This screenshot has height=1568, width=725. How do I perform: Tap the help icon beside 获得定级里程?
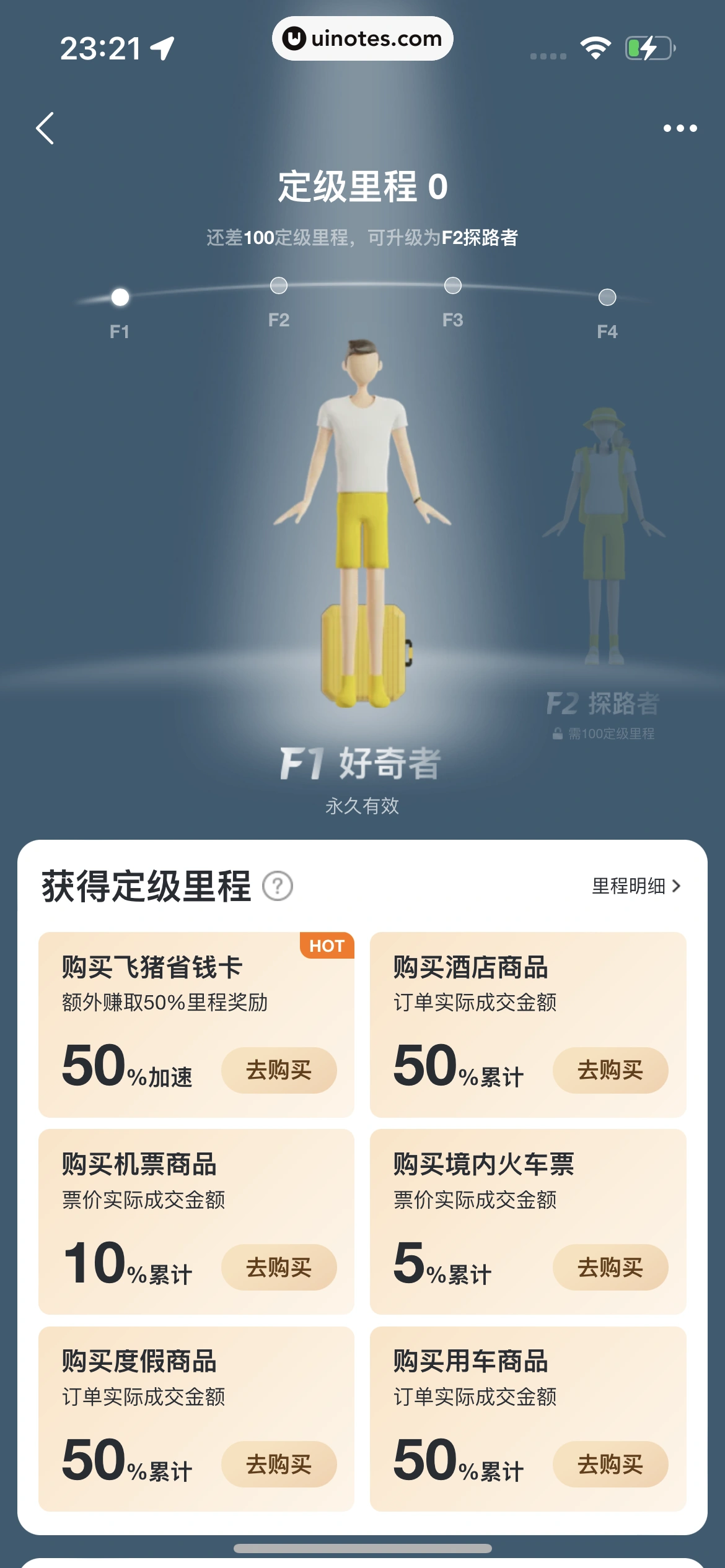point(278,886)
